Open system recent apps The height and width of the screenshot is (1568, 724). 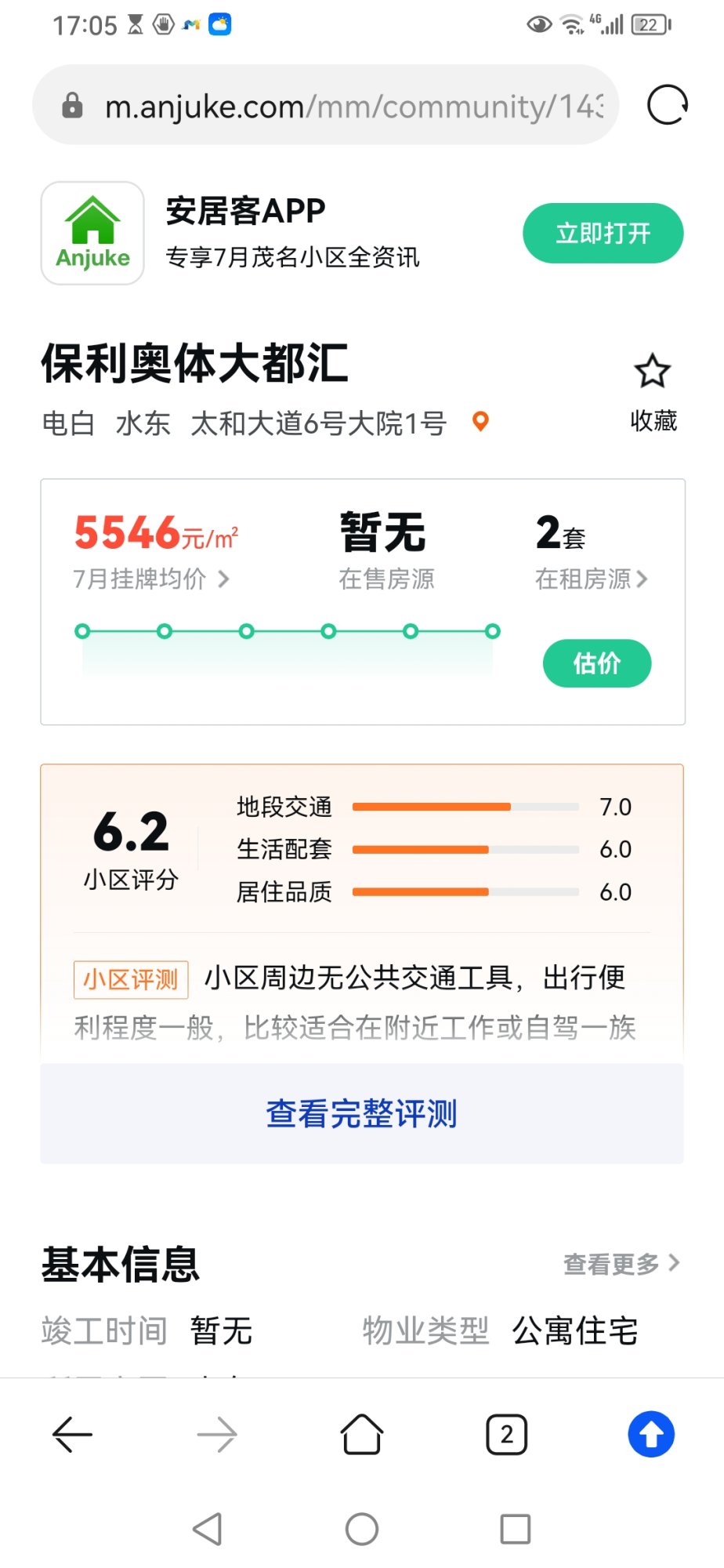pyautogui.click(x=515, y=1529)
